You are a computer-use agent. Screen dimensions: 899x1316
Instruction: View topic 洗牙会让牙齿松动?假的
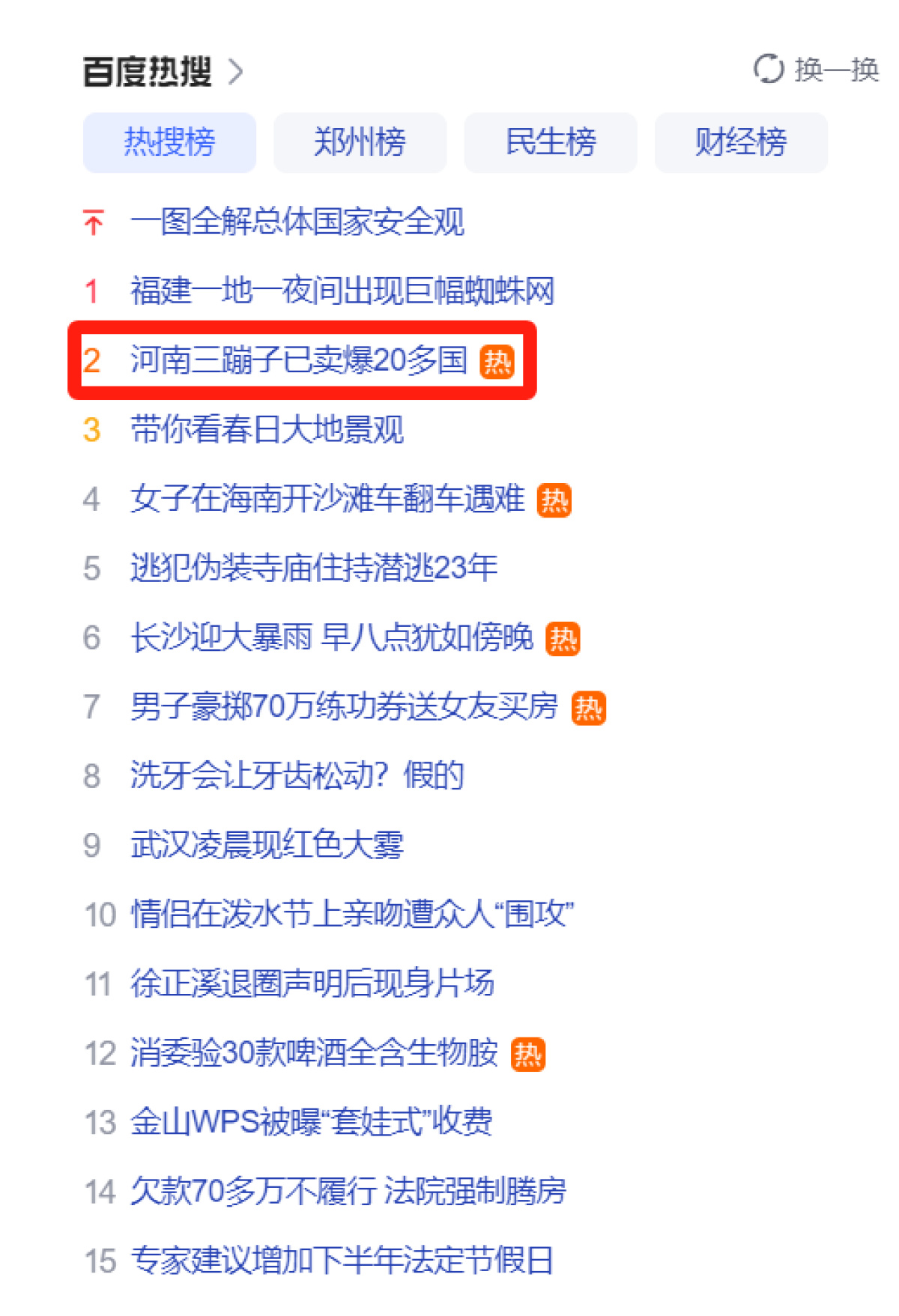point(297,775)
